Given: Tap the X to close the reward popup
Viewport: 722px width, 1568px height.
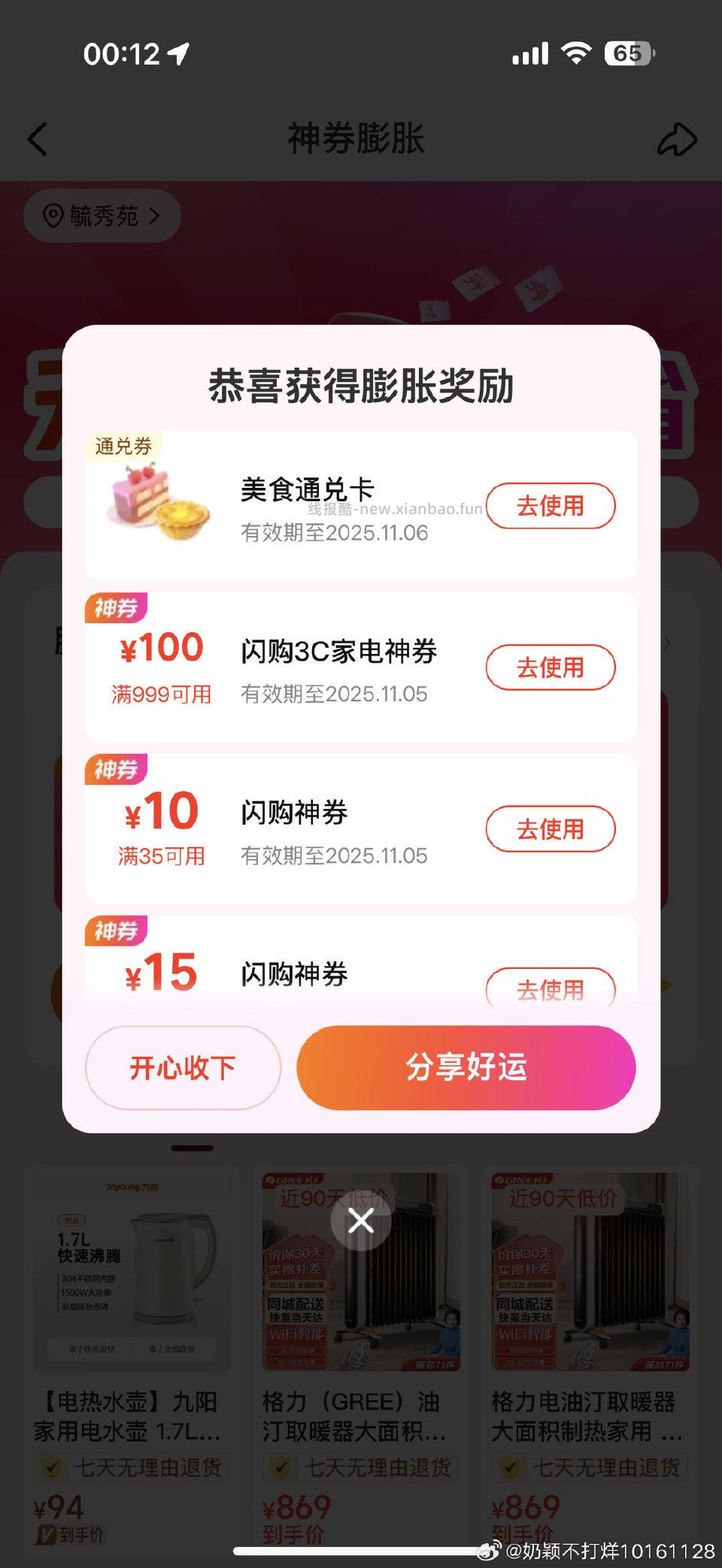Looking at the screenshot, I should click(360, 1220).
